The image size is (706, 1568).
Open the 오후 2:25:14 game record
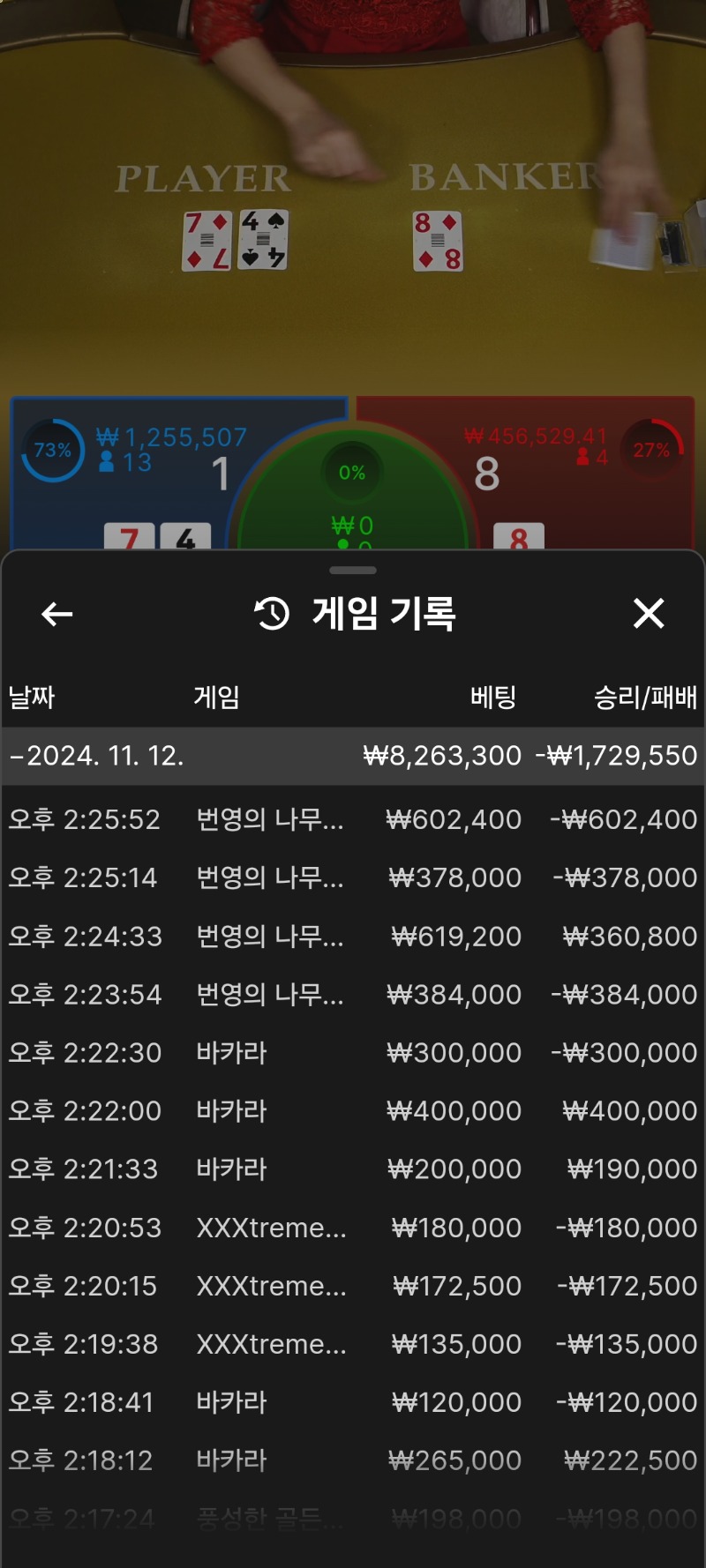click(353, 877)
